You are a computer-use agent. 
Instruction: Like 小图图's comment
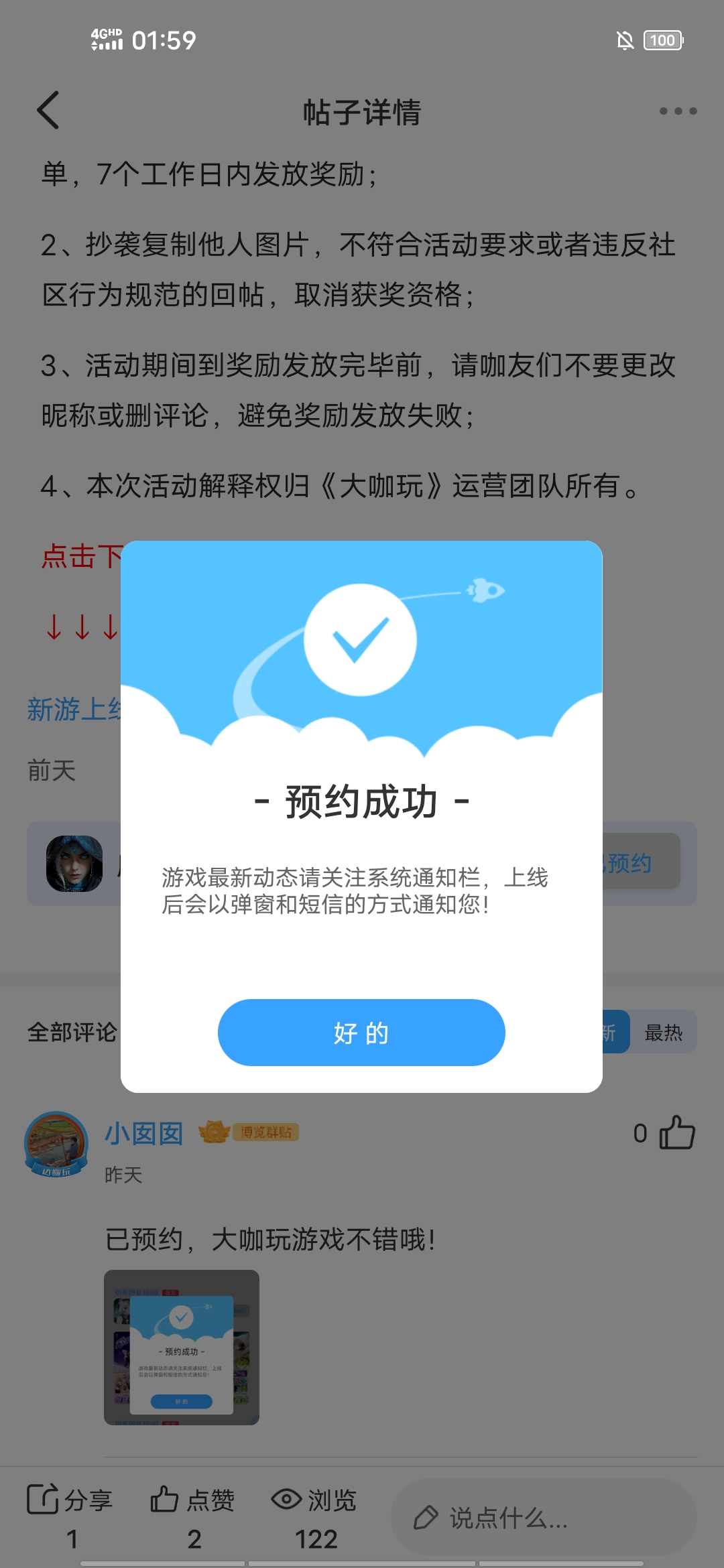tap(677, 1133)
